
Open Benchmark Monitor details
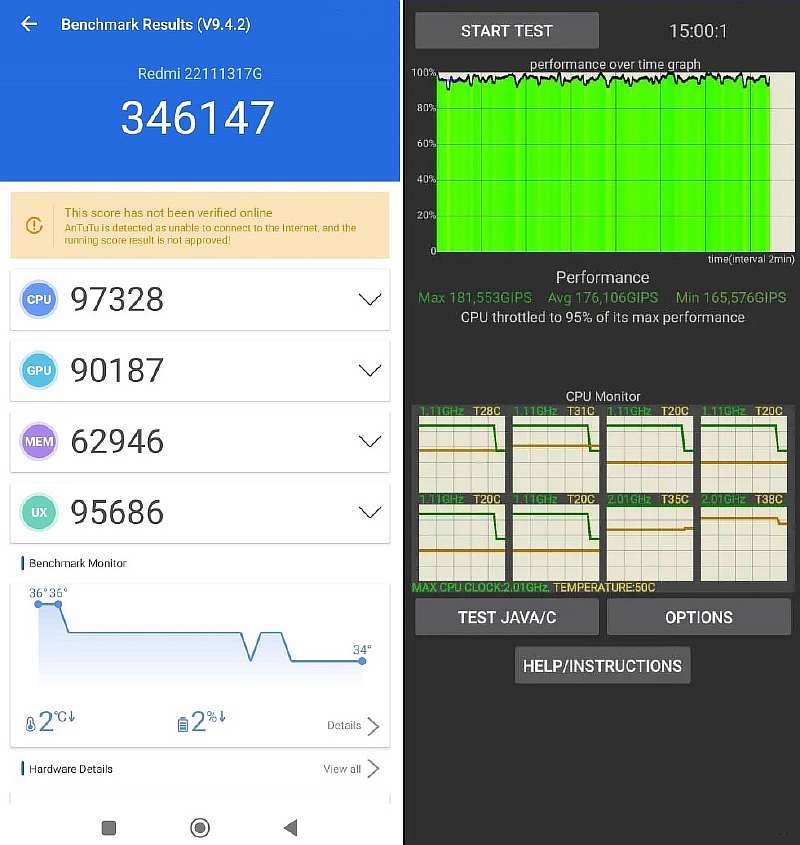353,725
